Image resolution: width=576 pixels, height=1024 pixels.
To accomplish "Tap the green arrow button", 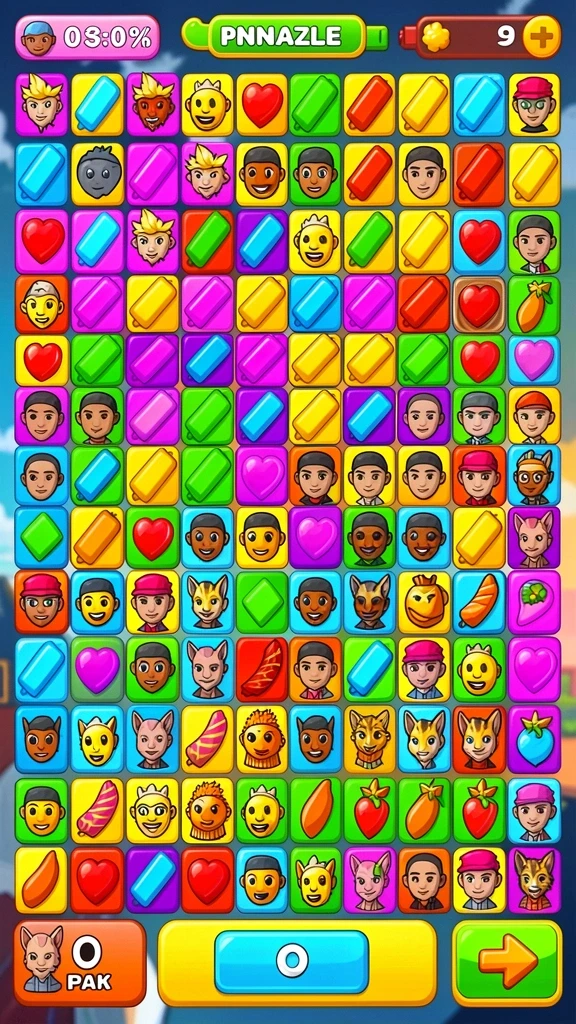I will click(x=507, y=963).
